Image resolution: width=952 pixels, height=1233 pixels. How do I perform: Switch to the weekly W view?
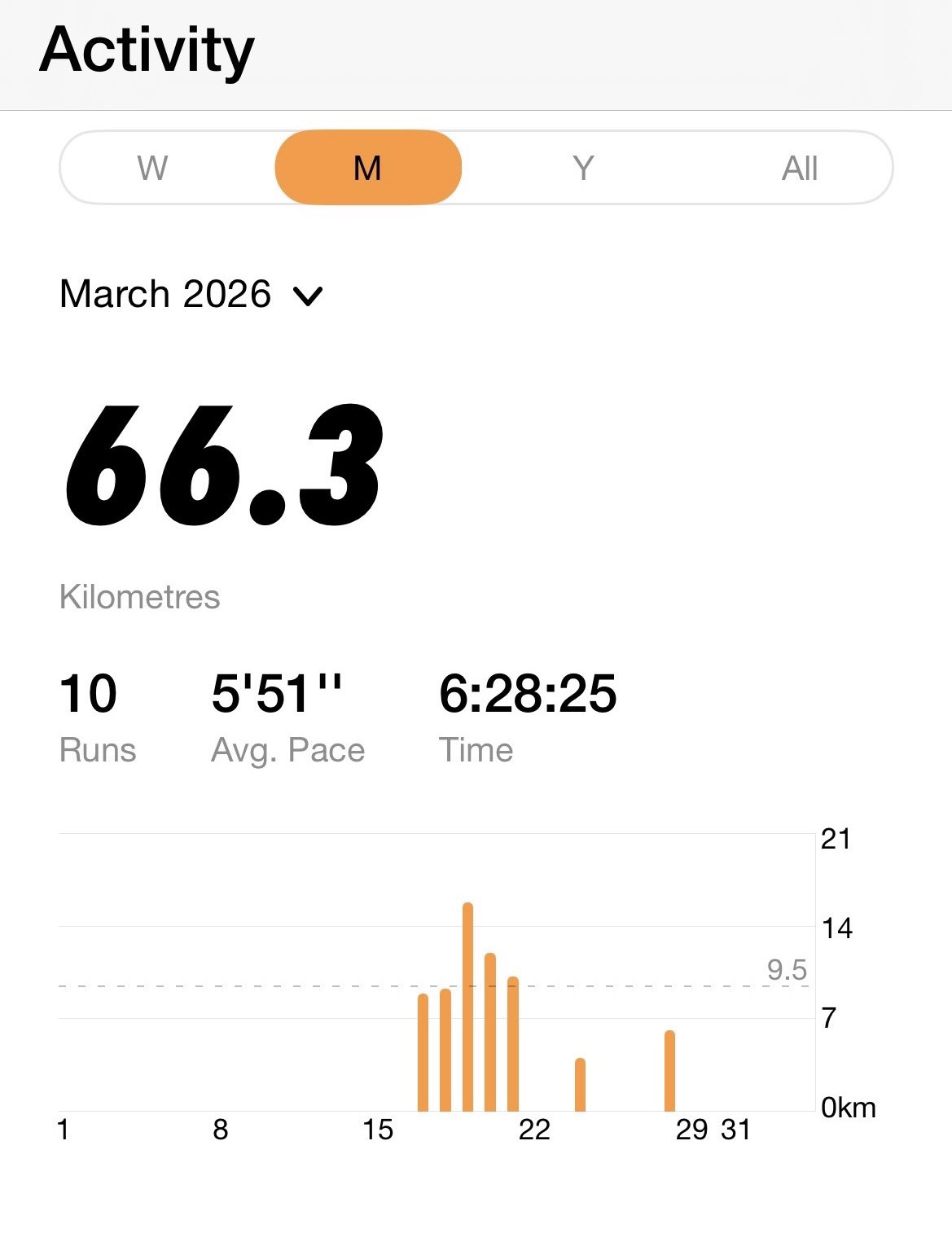click(x=153, y=168)
